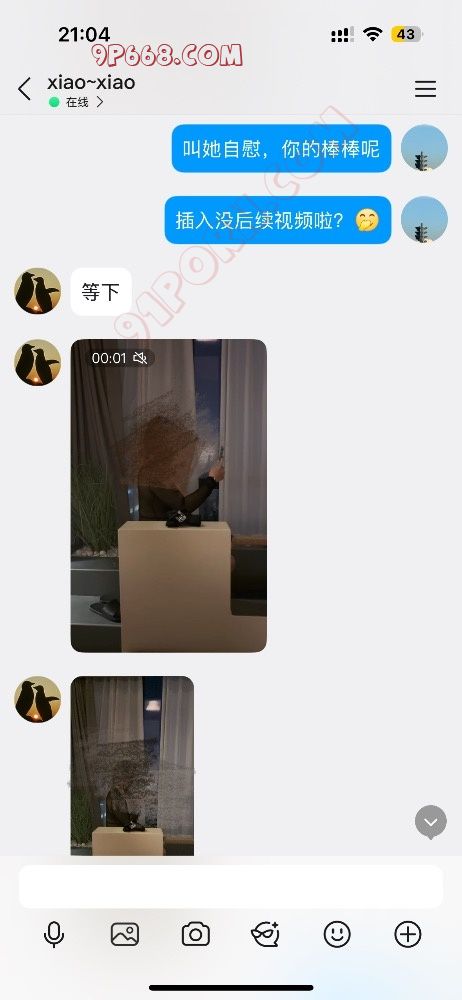The width and height of the screenshot is (462, 1000).
Task: Play the 00:01 muted video message
Action: pos(168,496)
